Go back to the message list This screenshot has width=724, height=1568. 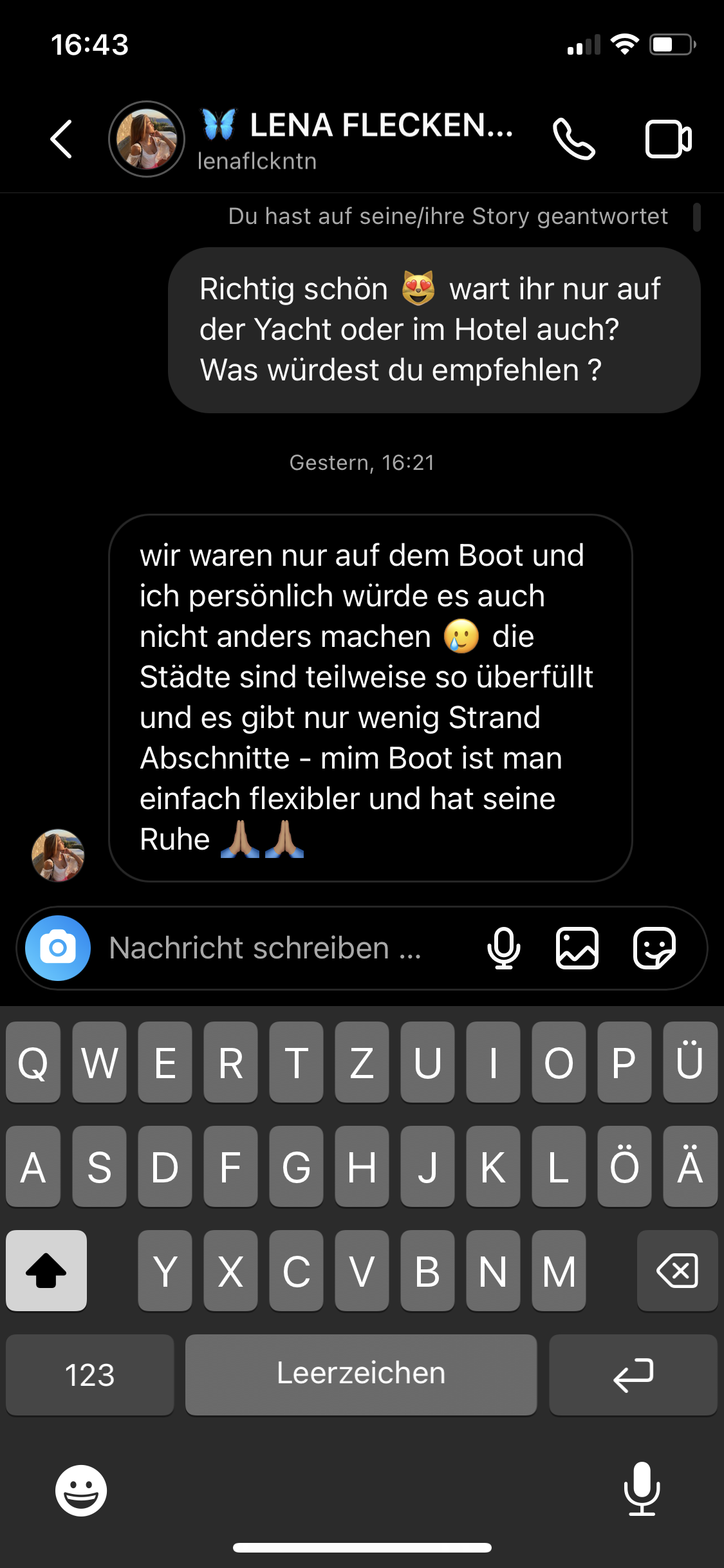(61, 139)
